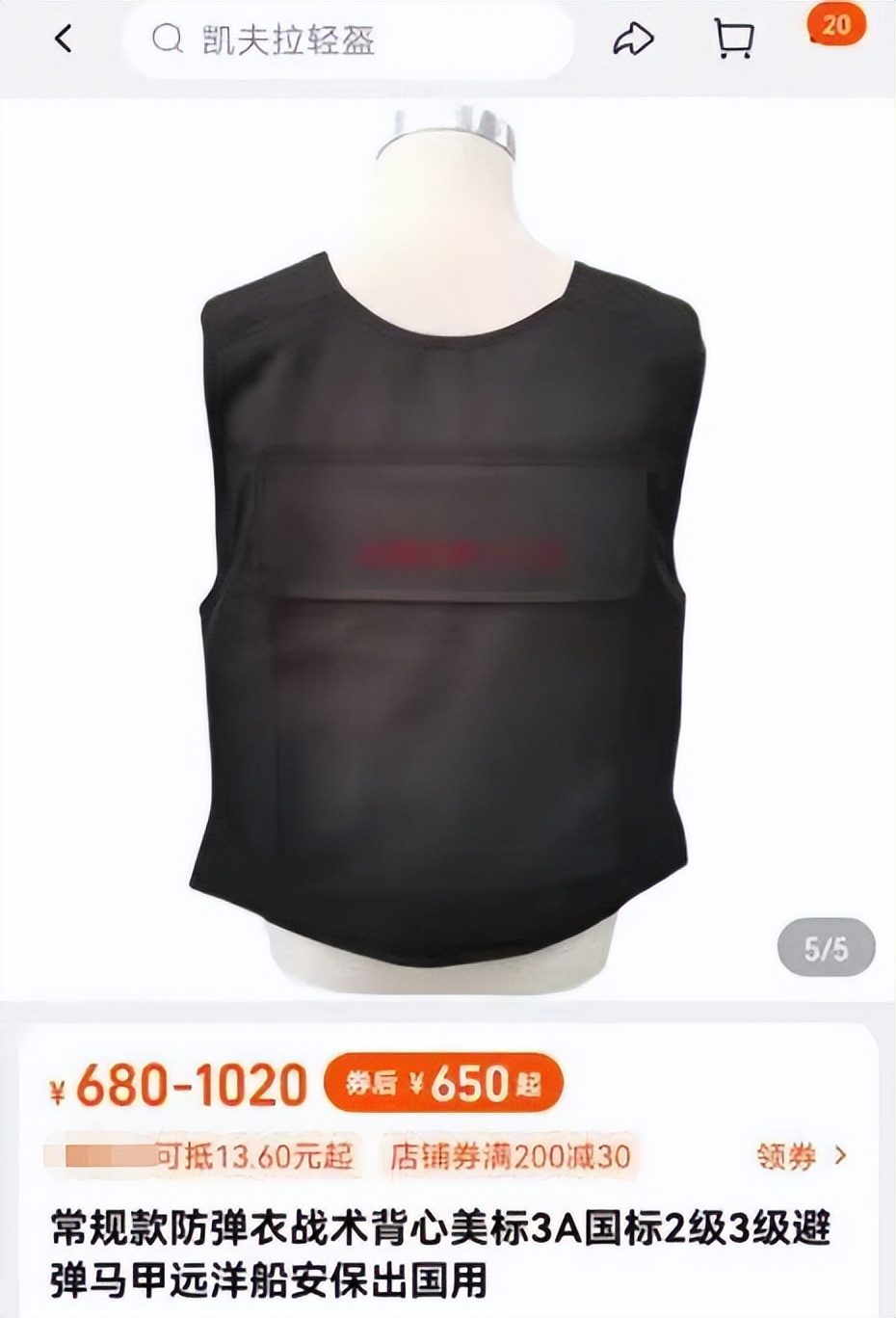Tap the magnifier icon in the search bar
Viewport: 896px width, 1318px height.
pyautogui.click(x=169, y=39)
